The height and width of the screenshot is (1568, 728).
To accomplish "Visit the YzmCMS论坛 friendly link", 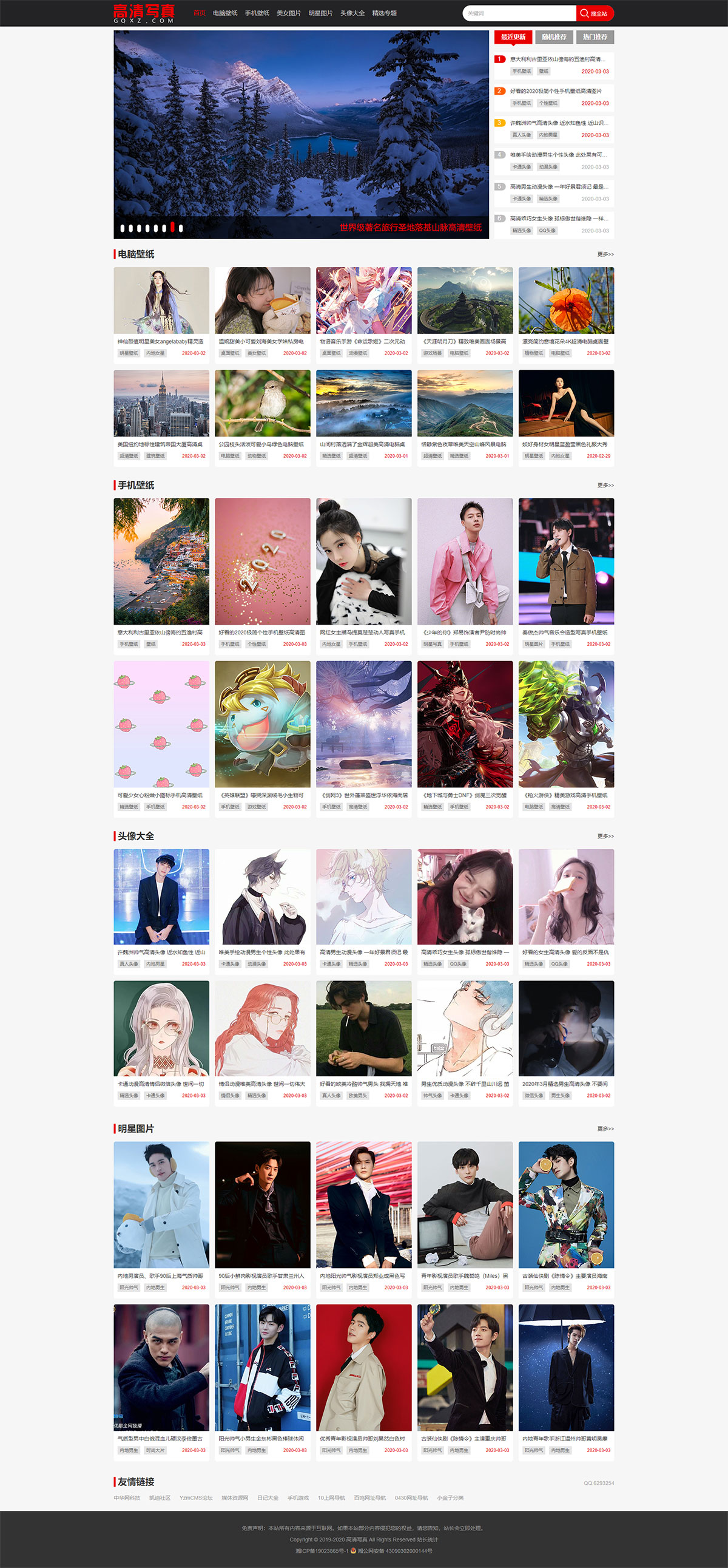I will pyautogui.click(x=196, y=1498).
